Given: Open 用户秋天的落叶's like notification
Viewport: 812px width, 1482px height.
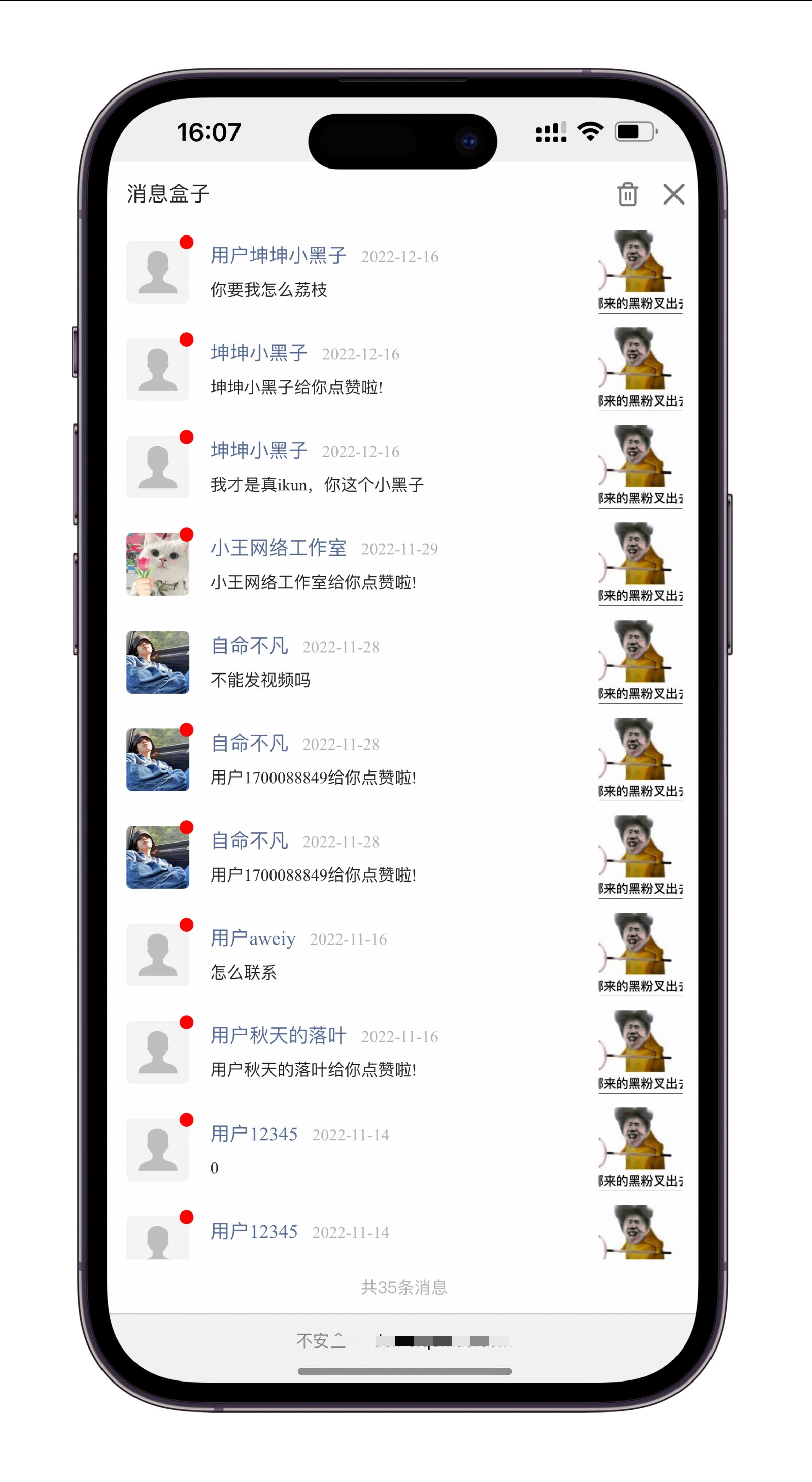Looking at the screenshot, I should [x=313, y=1070].
